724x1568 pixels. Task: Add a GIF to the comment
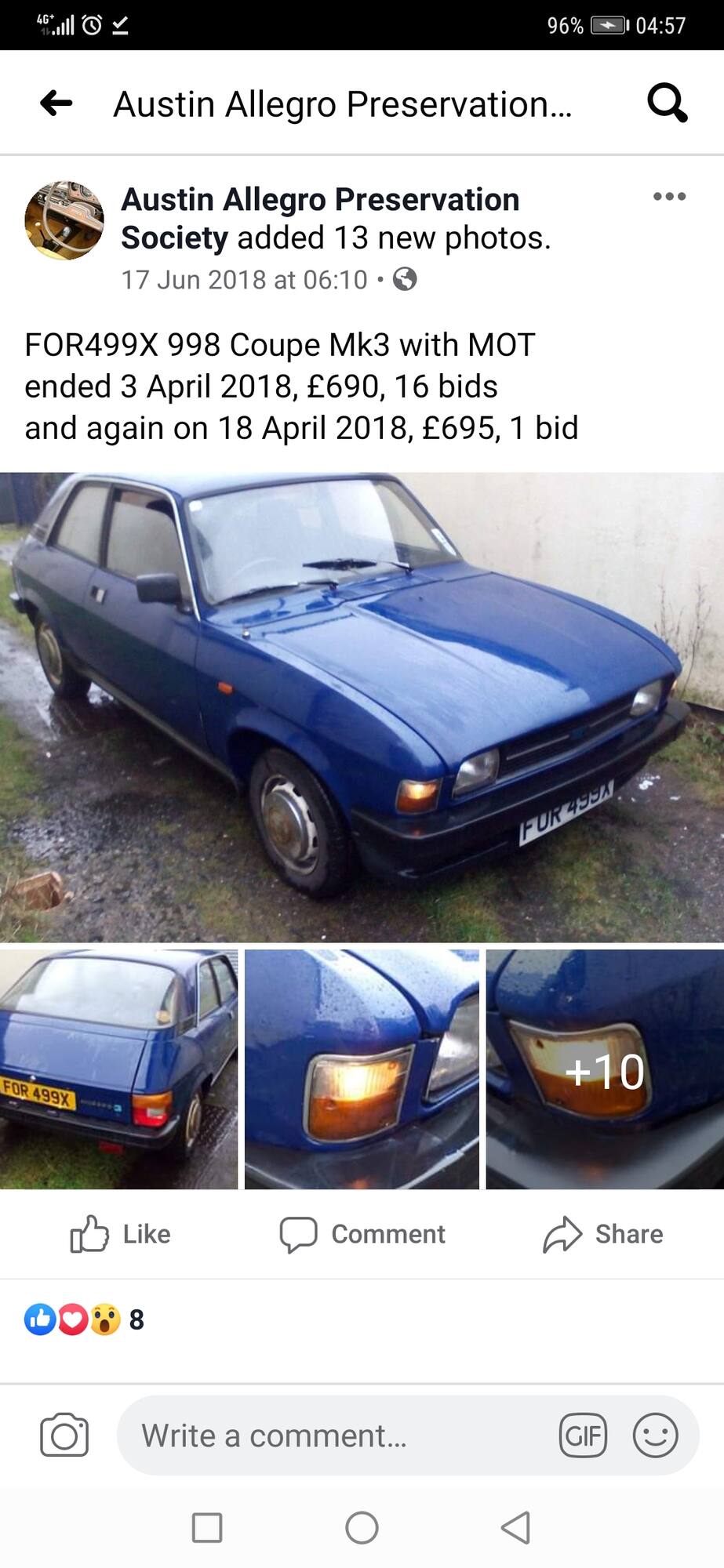click(583, 1435)
